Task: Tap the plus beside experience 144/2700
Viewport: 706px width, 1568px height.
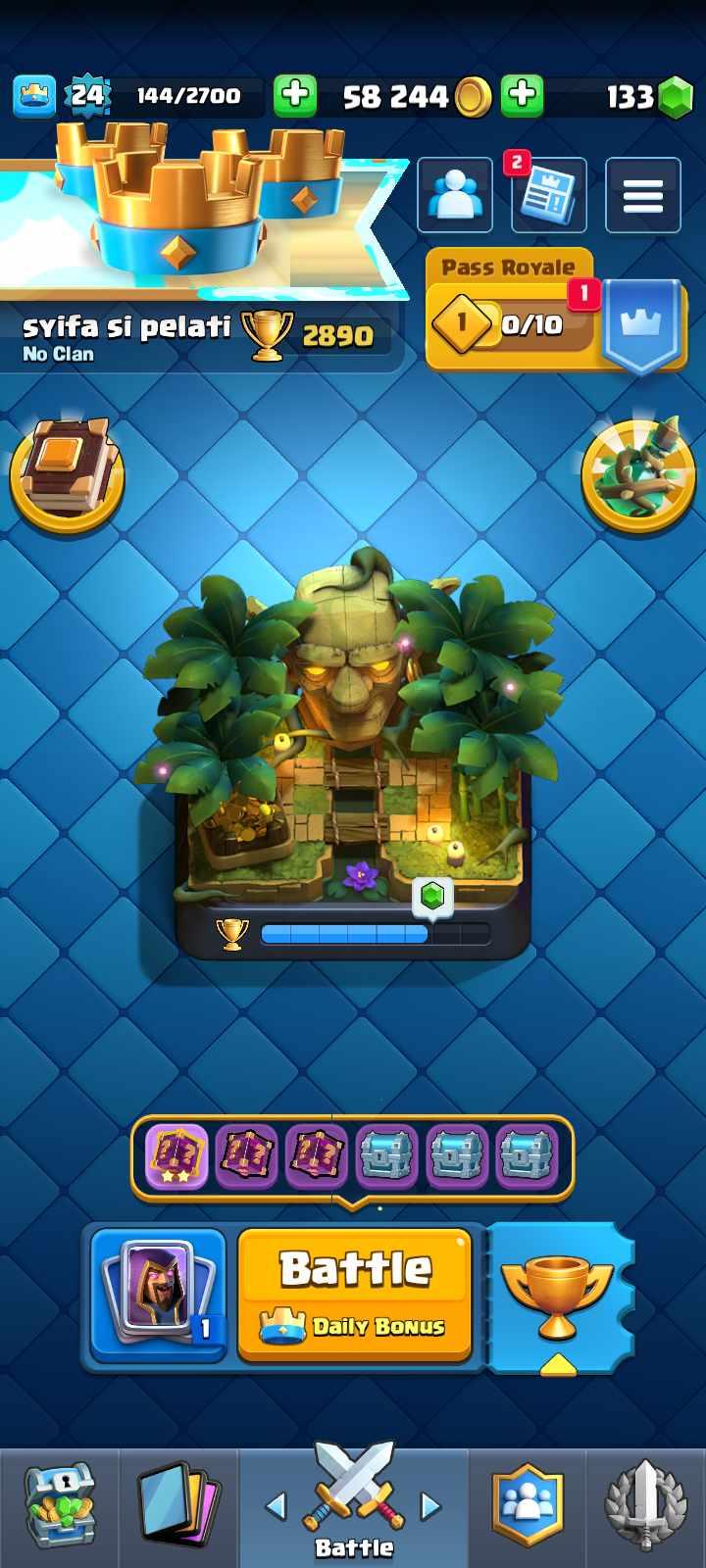Action: click(x=294, y=95)
